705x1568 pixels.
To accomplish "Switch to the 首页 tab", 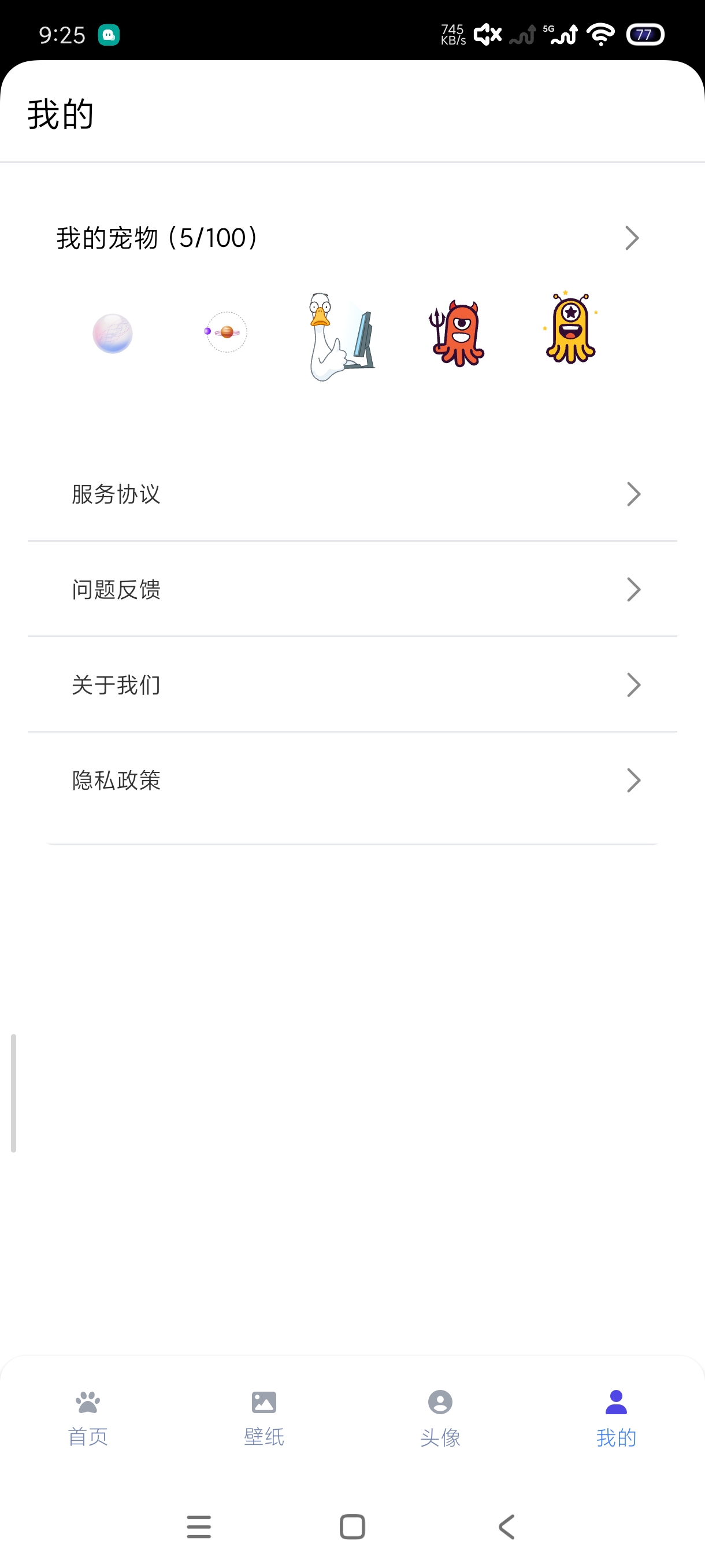I will (88, 1418).
